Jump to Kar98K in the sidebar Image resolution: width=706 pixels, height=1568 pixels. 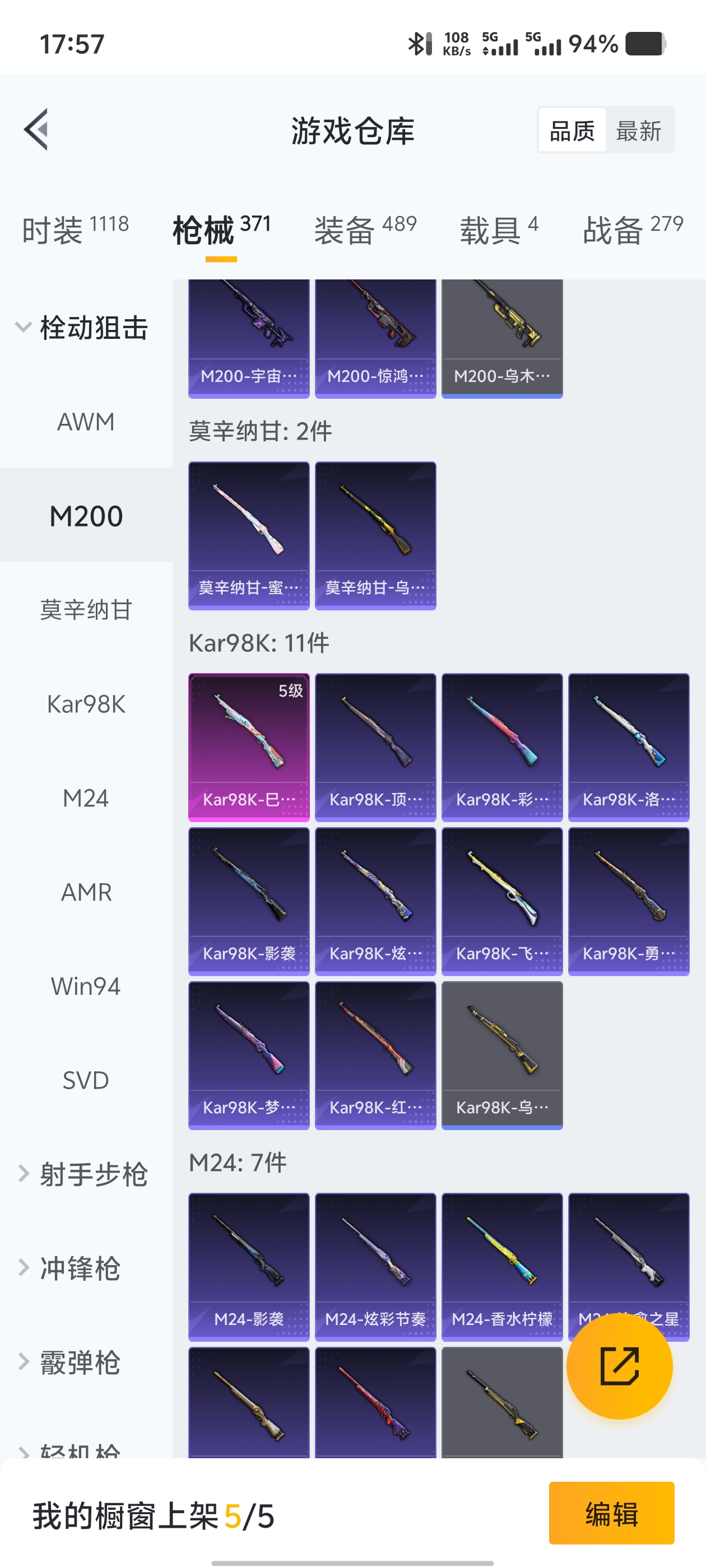pos(86,704)
